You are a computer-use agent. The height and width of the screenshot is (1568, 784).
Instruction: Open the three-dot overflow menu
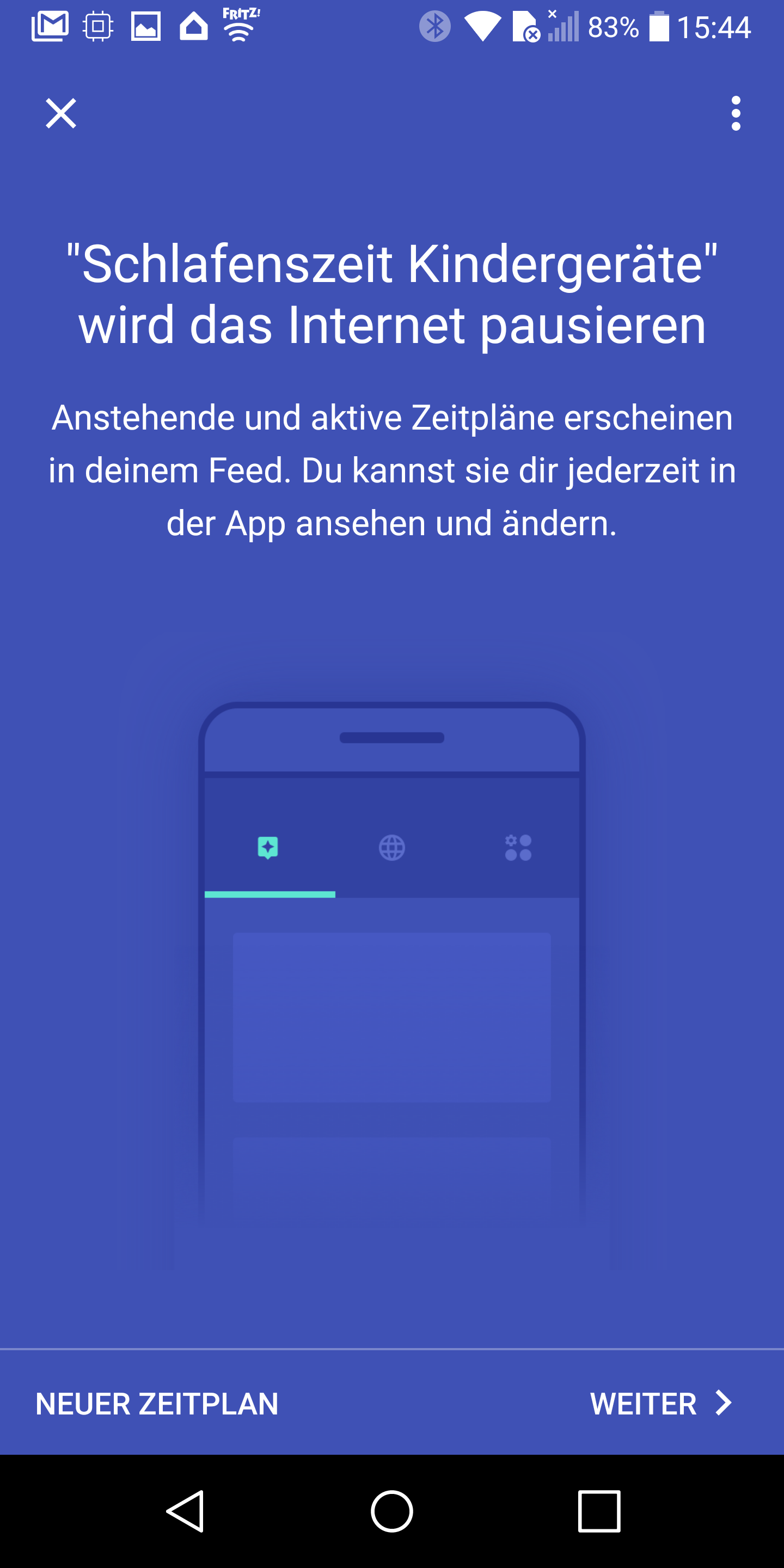pos(736,113)
